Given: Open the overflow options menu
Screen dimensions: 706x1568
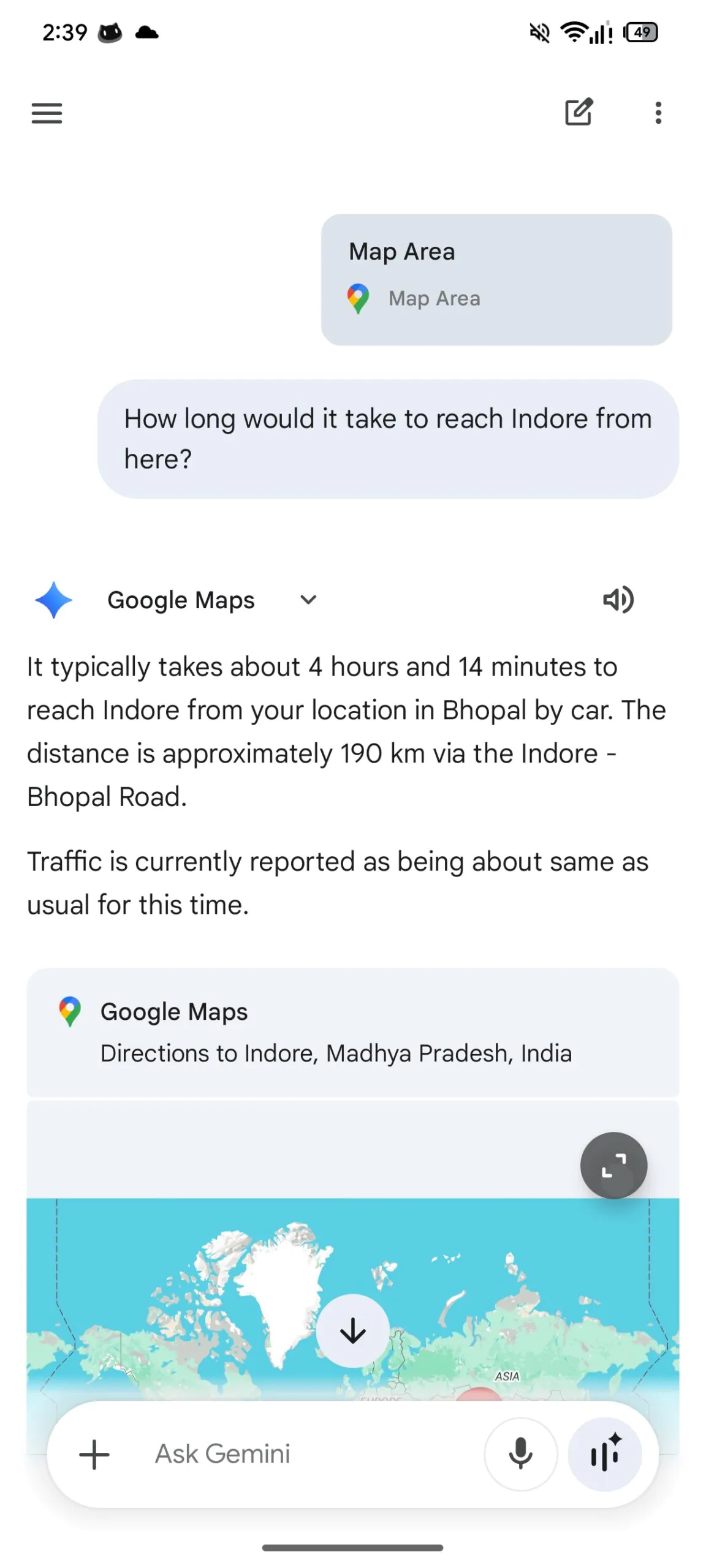Looking at the screenshot, I should click(x=658, y=113).
